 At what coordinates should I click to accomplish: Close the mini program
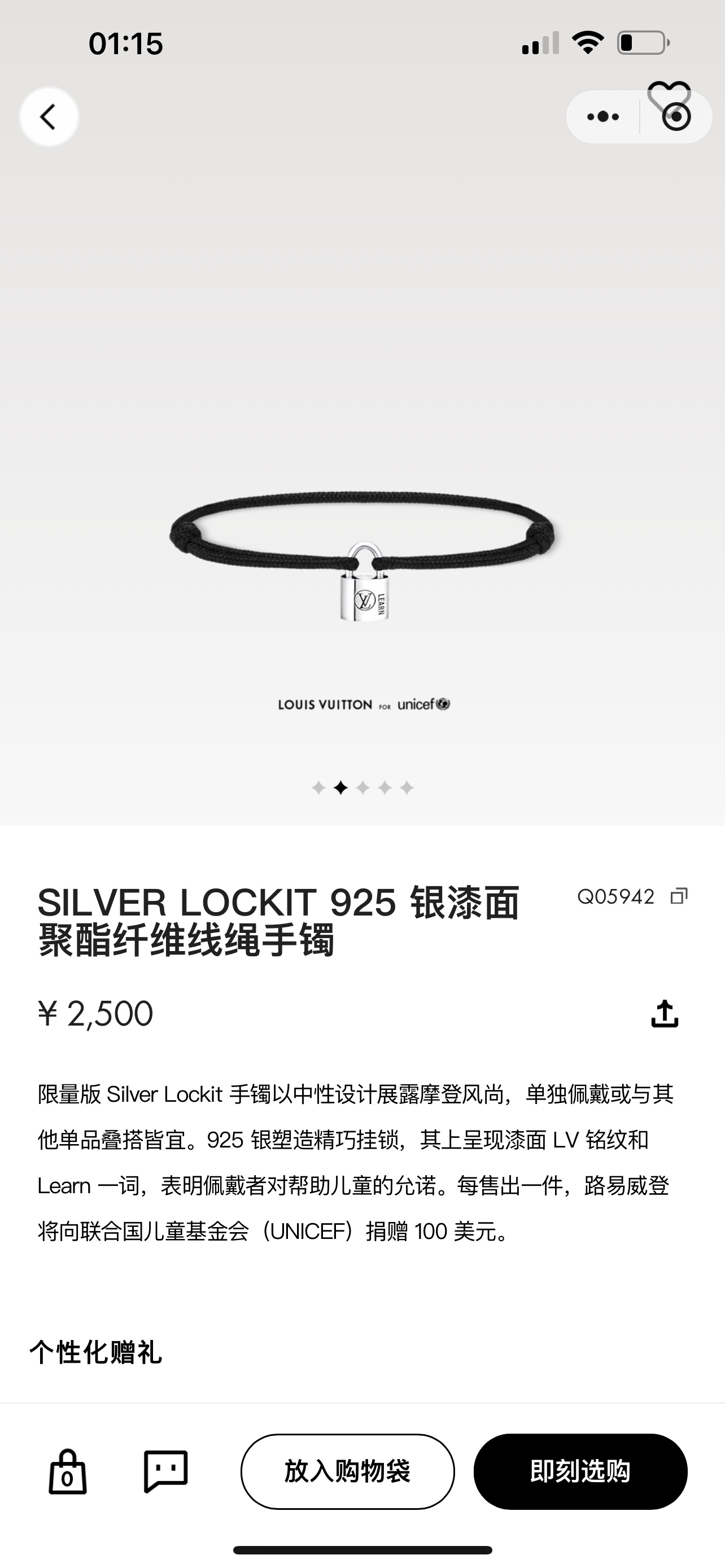click(676, 117)
